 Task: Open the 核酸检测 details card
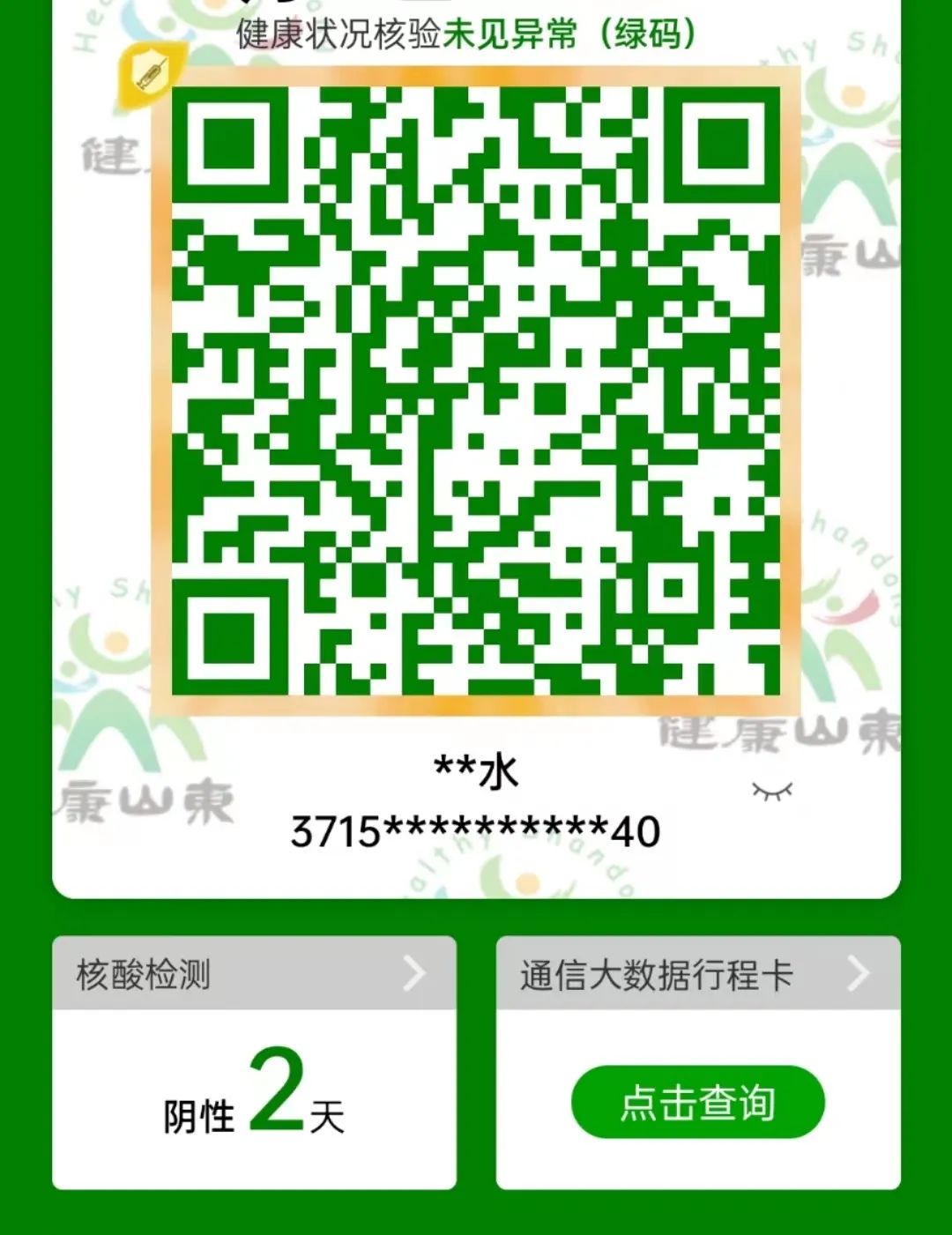pyautogui.click(x=254, y=974)
